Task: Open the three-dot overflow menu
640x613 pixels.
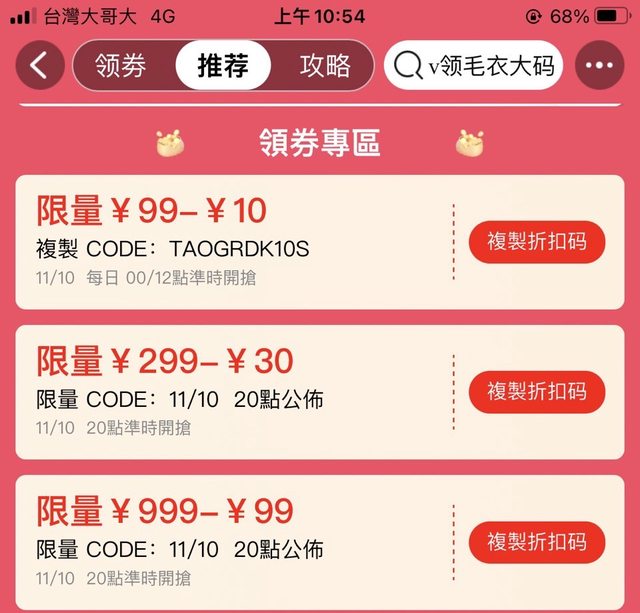Action: (x=599, y=66)
